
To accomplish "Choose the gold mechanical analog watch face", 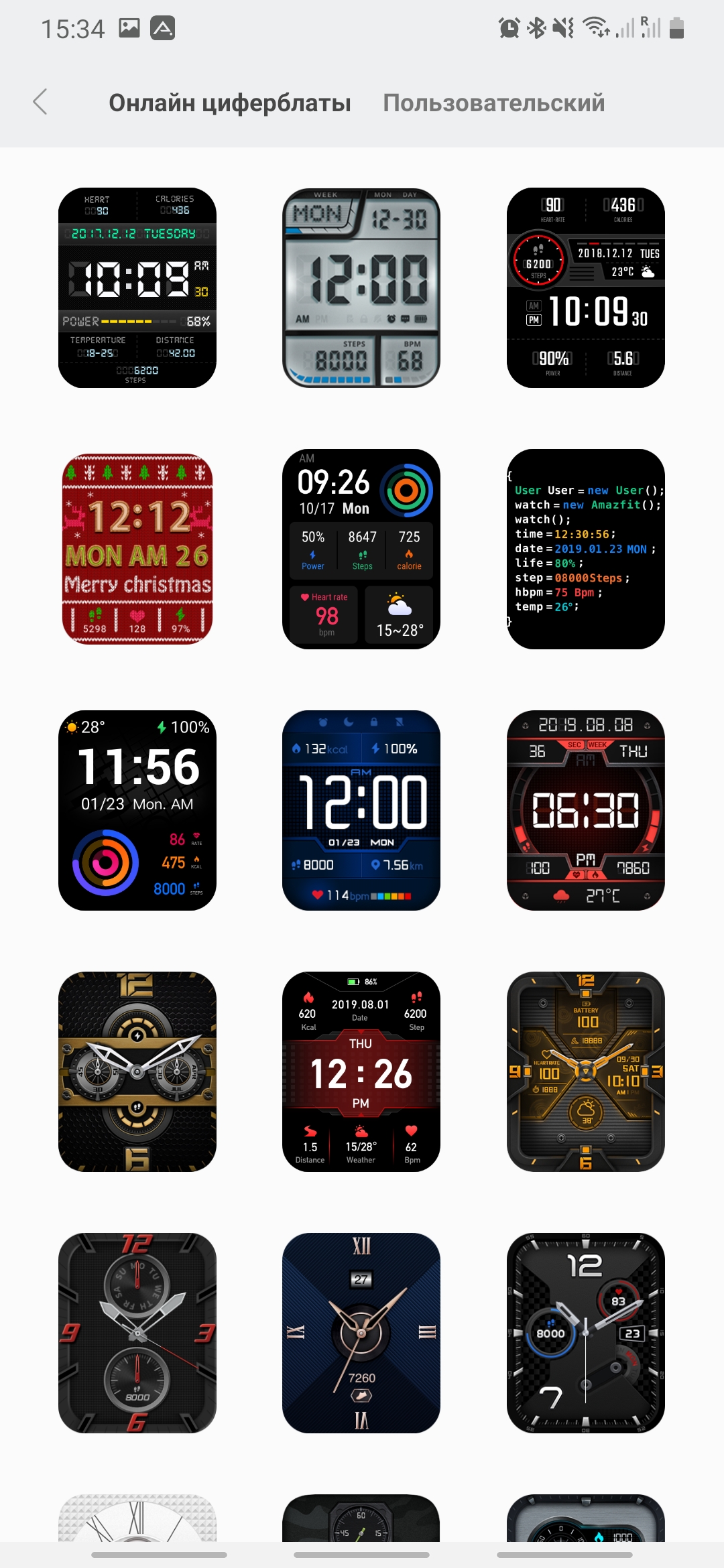I will [x=137, y=1071].
